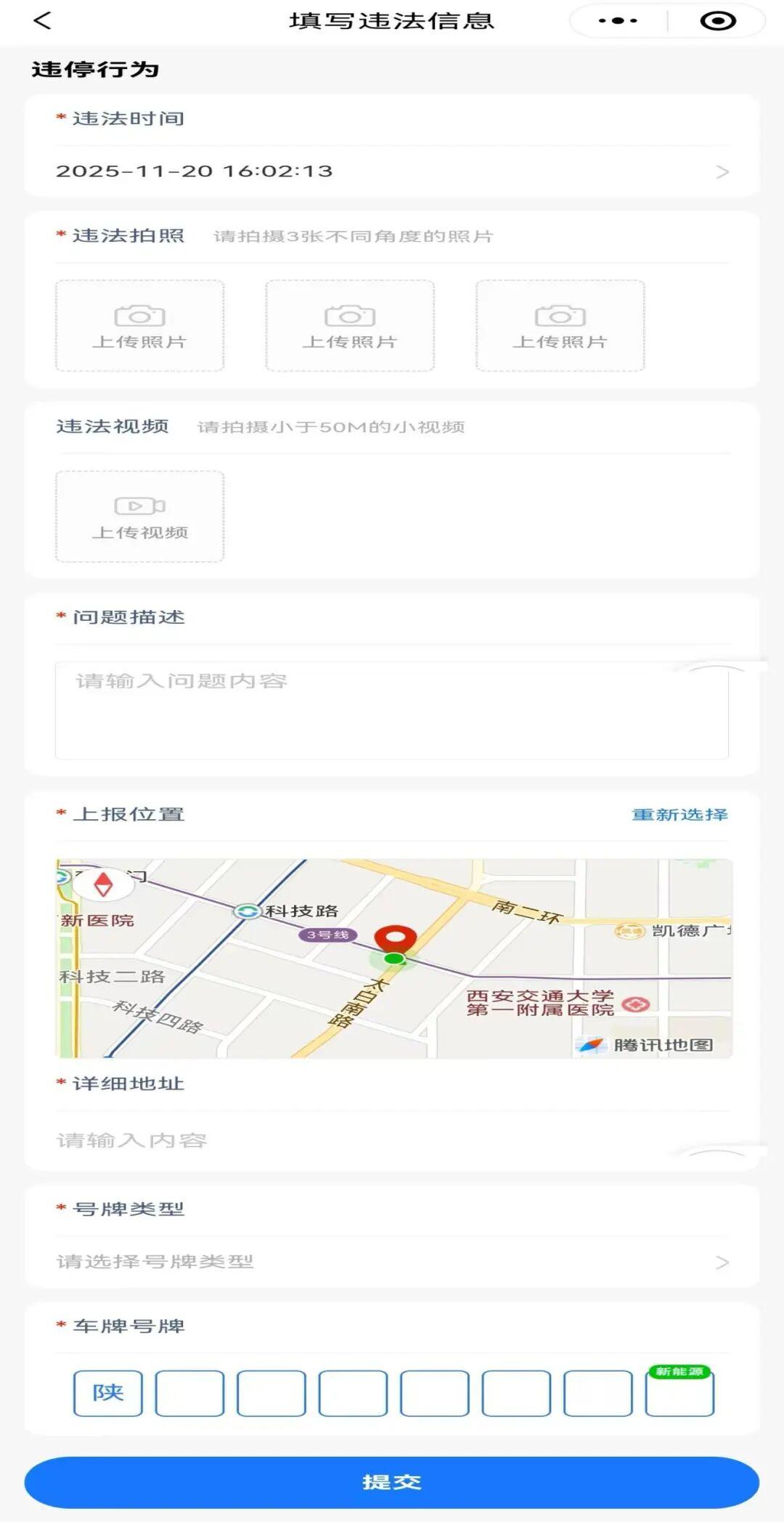Upload the first violation photo
The height and width of the screenshot is (1522, 784).
pyautogui.click(x=139, y=326)
